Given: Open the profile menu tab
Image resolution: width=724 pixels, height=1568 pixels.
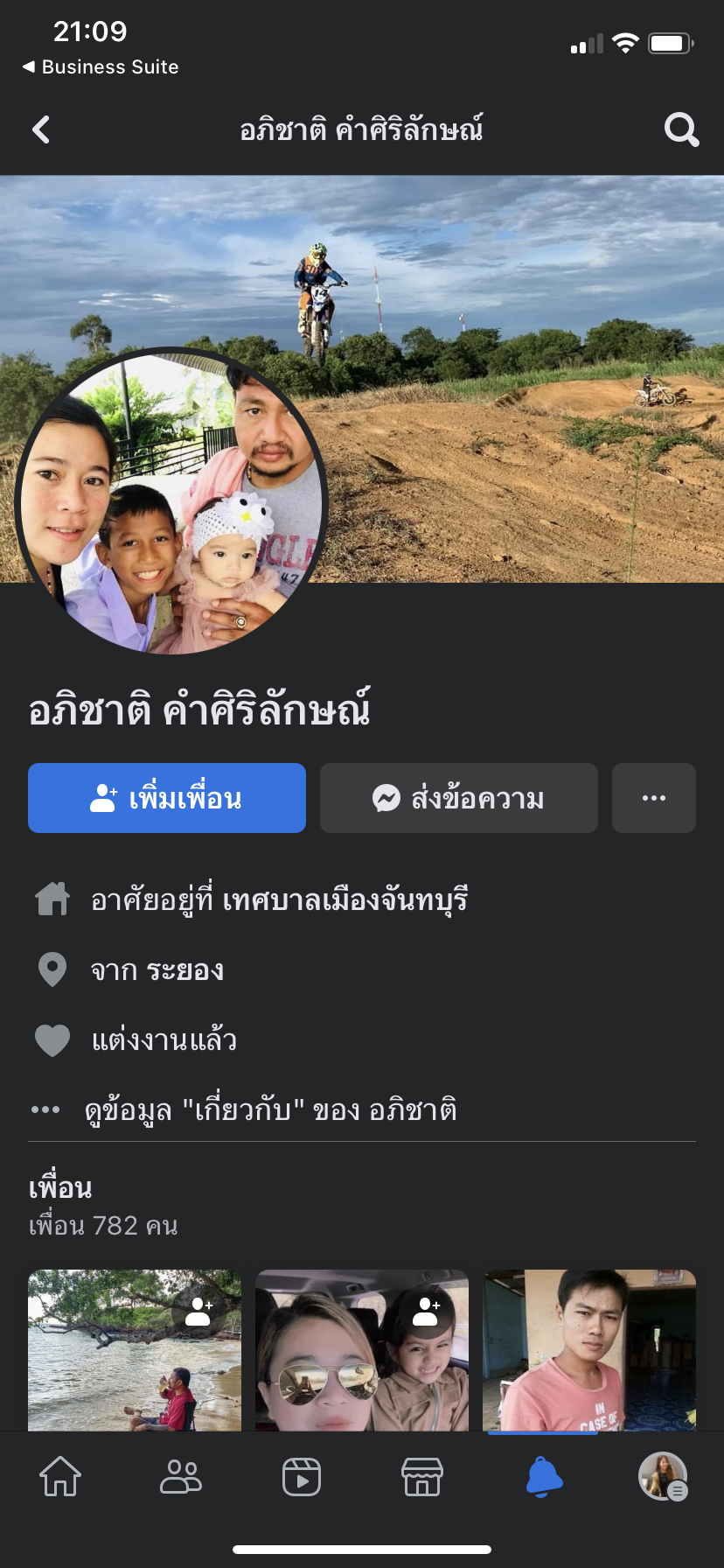Looking at the screenshot, I should click(x=663, y=1476).
